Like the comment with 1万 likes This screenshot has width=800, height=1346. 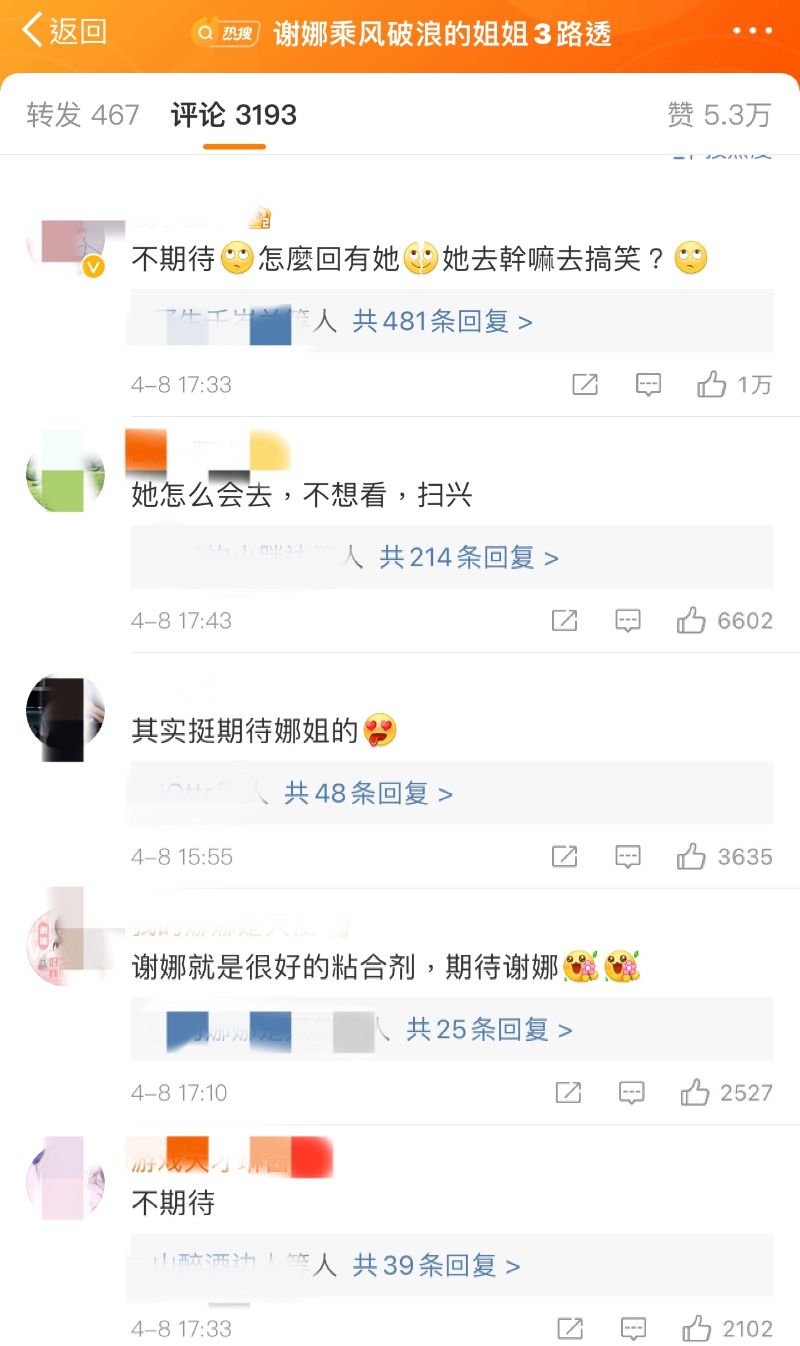pyautogui.click(x=712, y=384)
